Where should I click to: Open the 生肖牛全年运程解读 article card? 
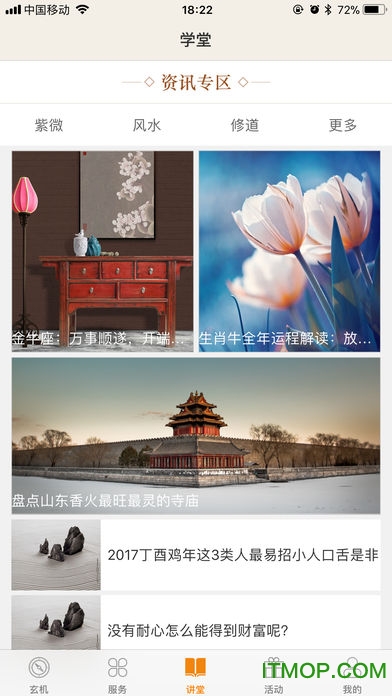click(289, 251)
